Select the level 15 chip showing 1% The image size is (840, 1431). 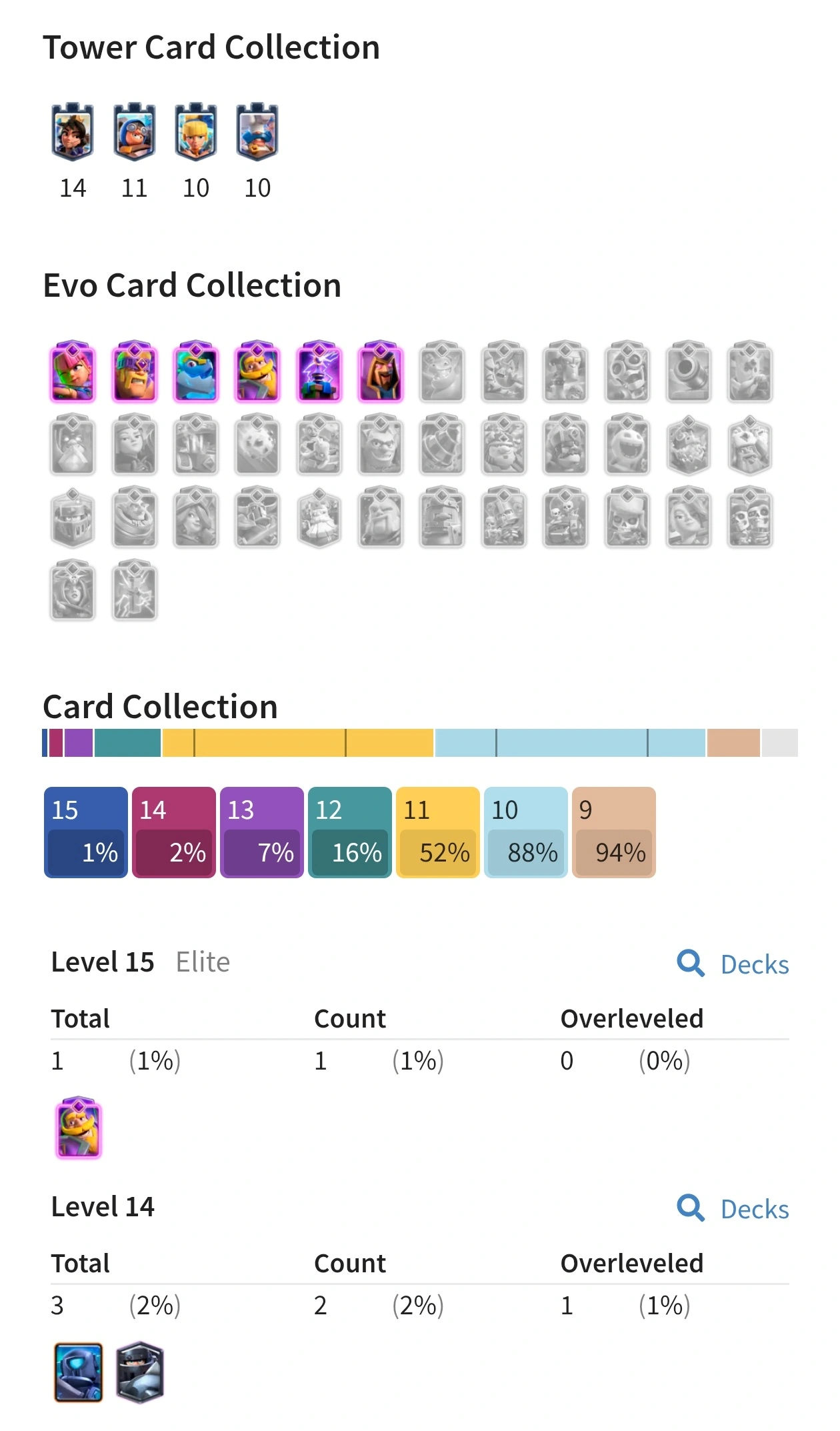[85, 832]
